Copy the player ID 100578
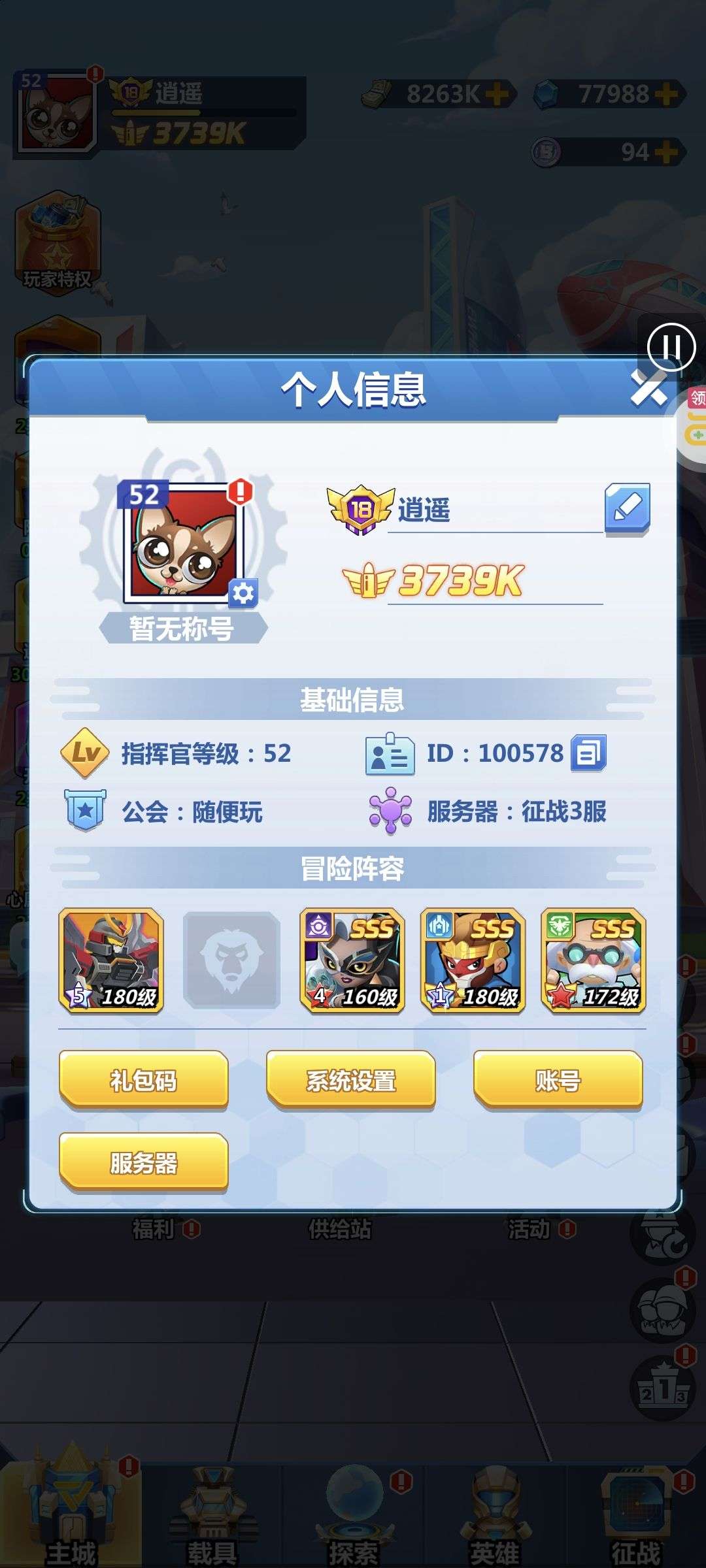 point(589,753)
